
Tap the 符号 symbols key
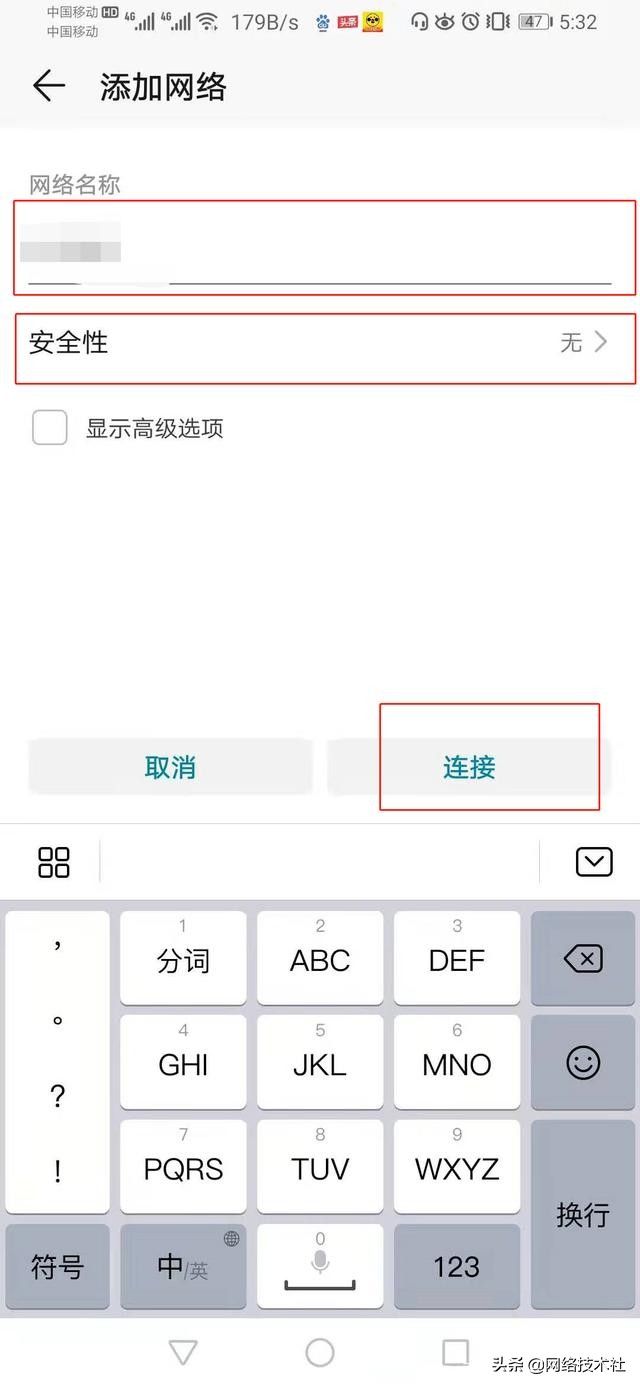point(57,1267)
